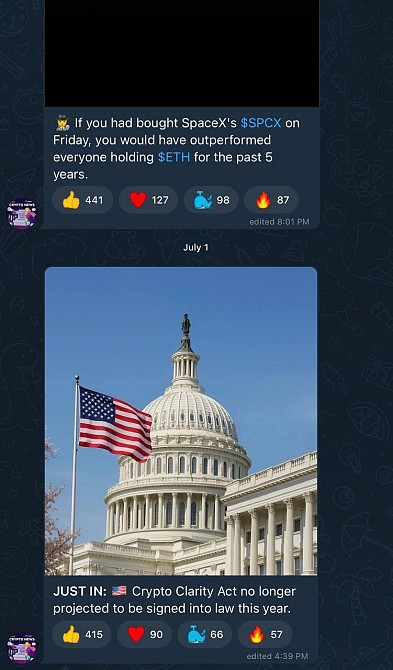Tap fire reaction showing 57
Viewport: 393px width, 670px height.
(265, 635)
